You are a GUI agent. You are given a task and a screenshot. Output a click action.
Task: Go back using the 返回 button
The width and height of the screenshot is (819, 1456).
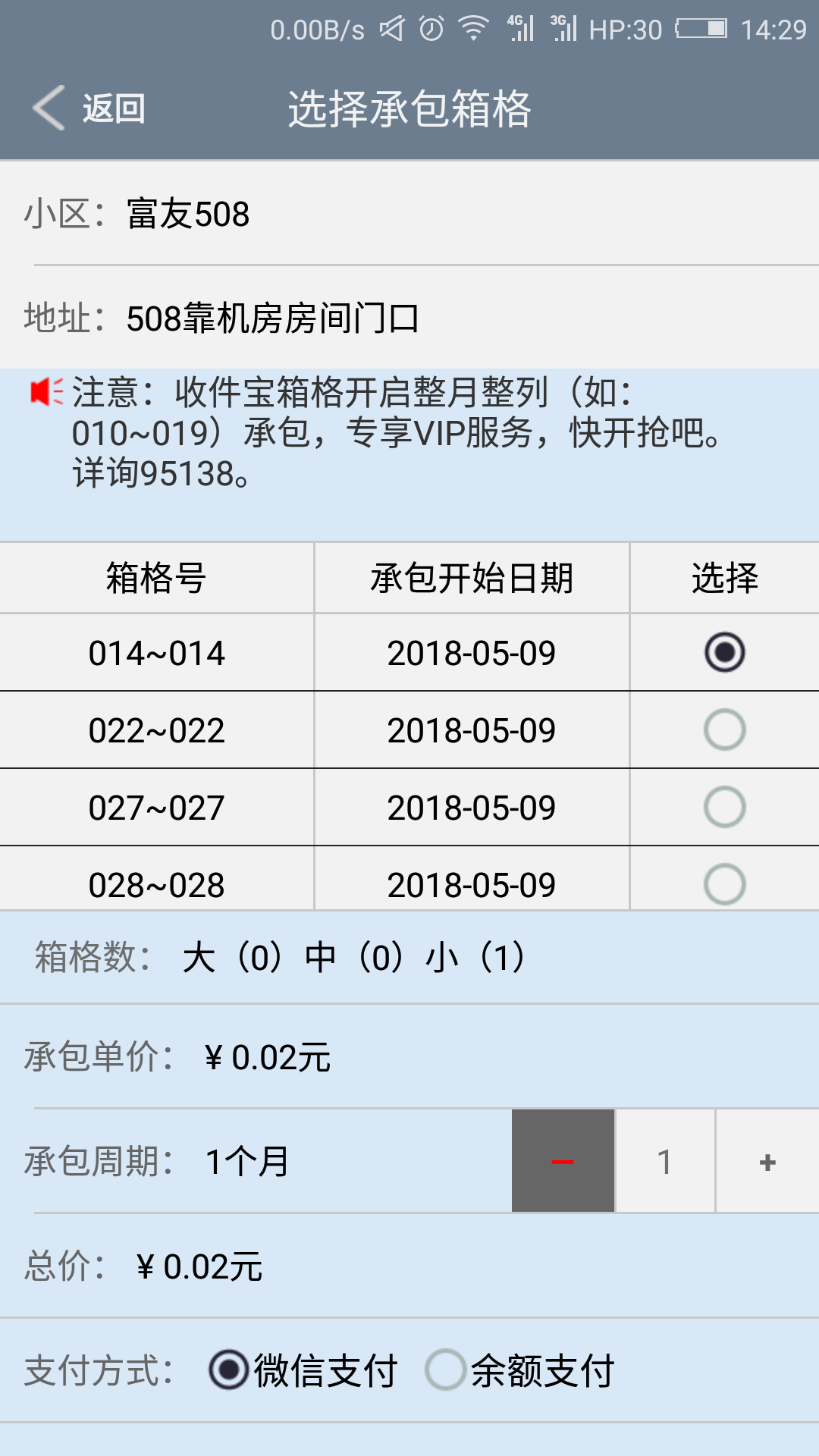point(89,108)
